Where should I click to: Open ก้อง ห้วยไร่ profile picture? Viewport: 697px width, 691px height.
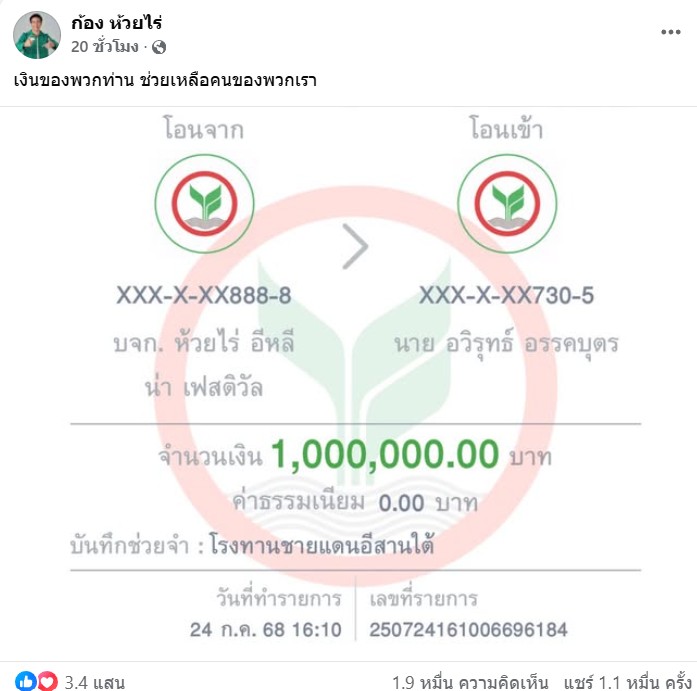[x=37, y=35]
